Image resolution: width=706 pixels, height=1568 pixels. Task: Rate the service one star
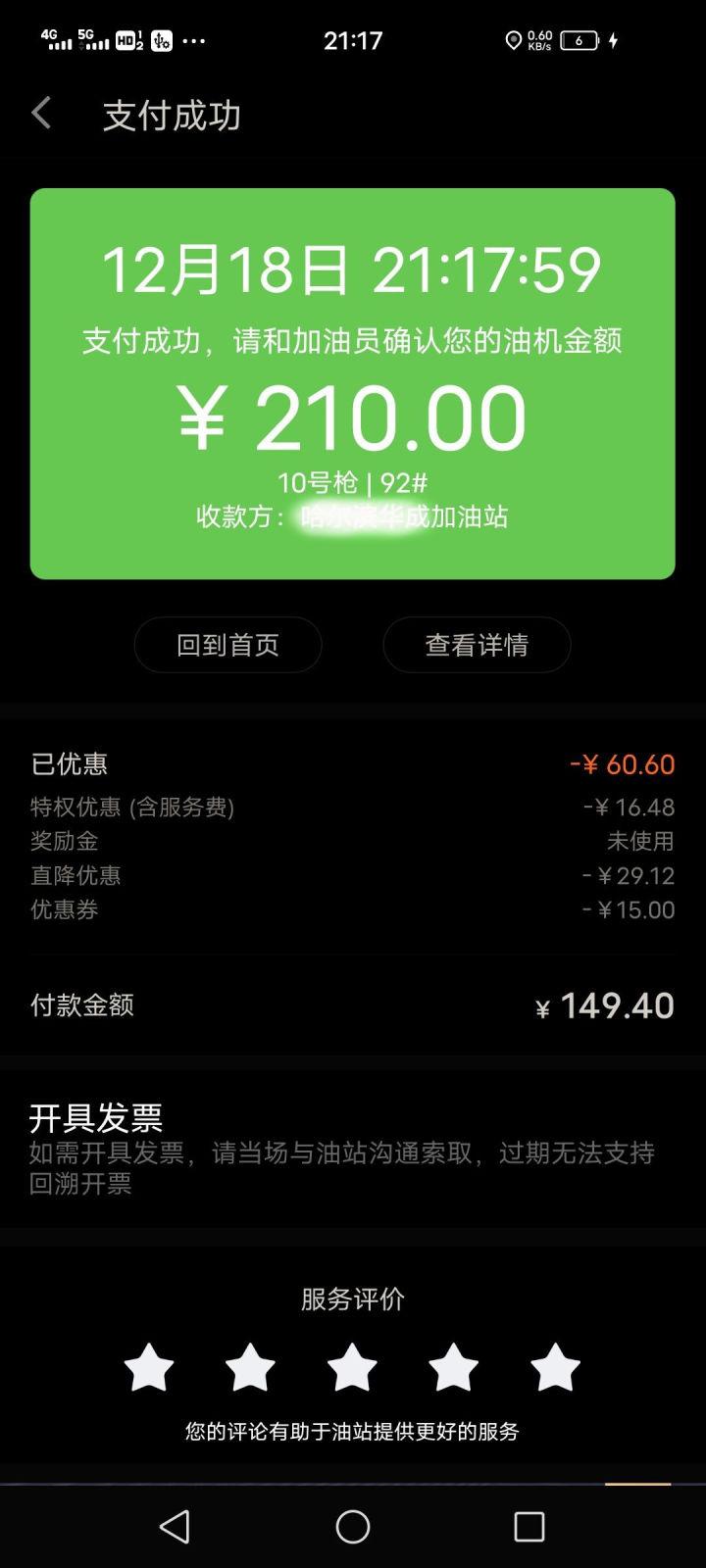point(149,1367)
